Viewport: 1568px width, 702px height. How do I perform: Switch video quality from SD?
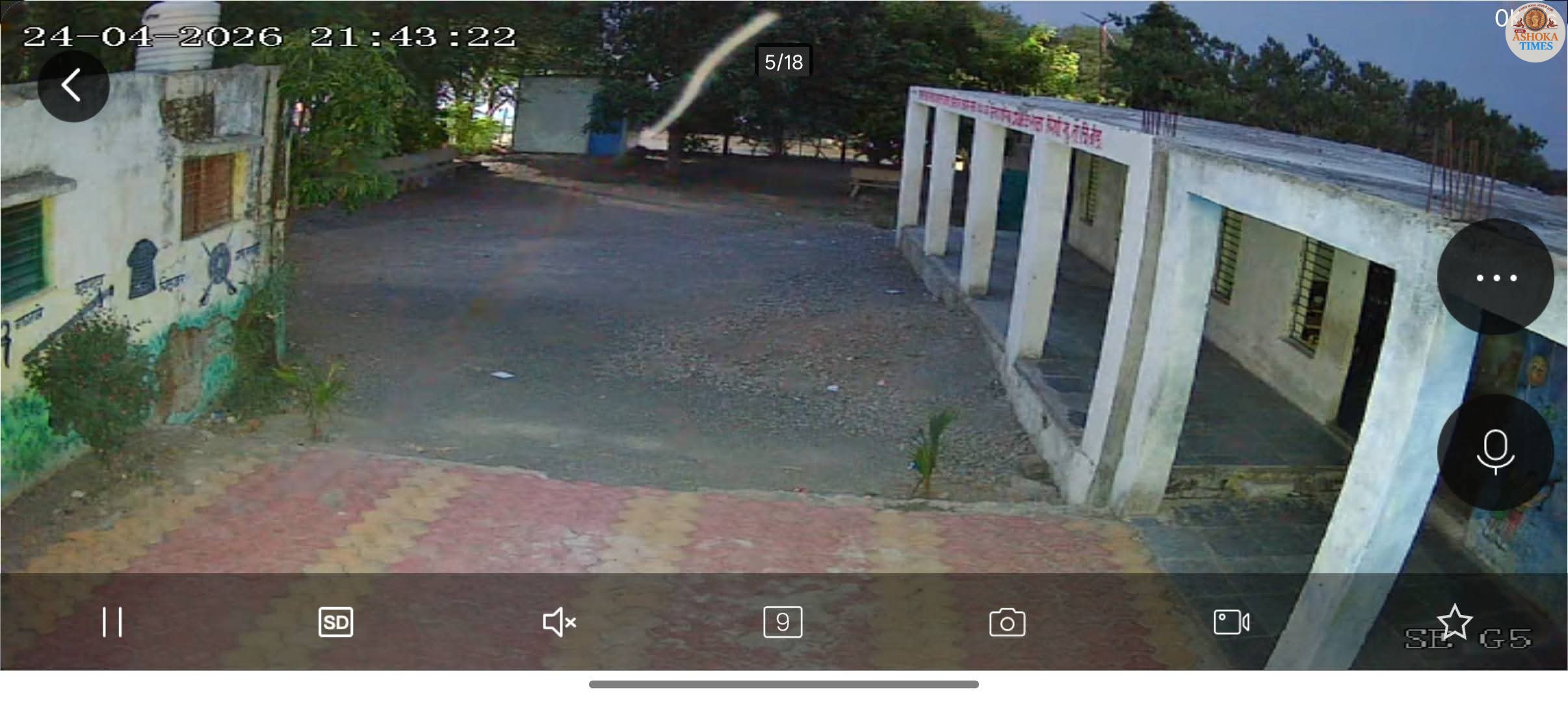point(335,622)
